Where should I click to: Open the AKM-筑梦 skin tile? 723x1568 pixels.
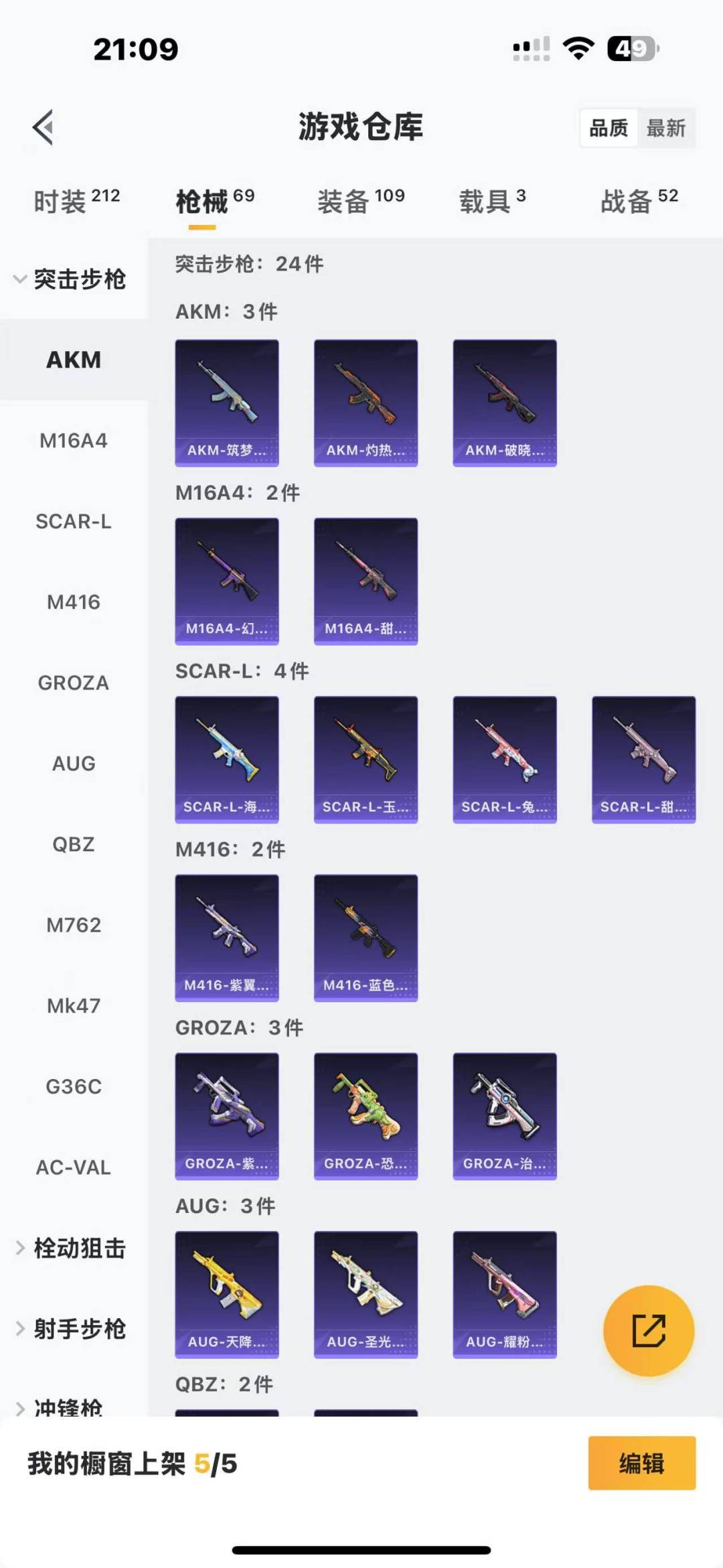click(227, 403)
